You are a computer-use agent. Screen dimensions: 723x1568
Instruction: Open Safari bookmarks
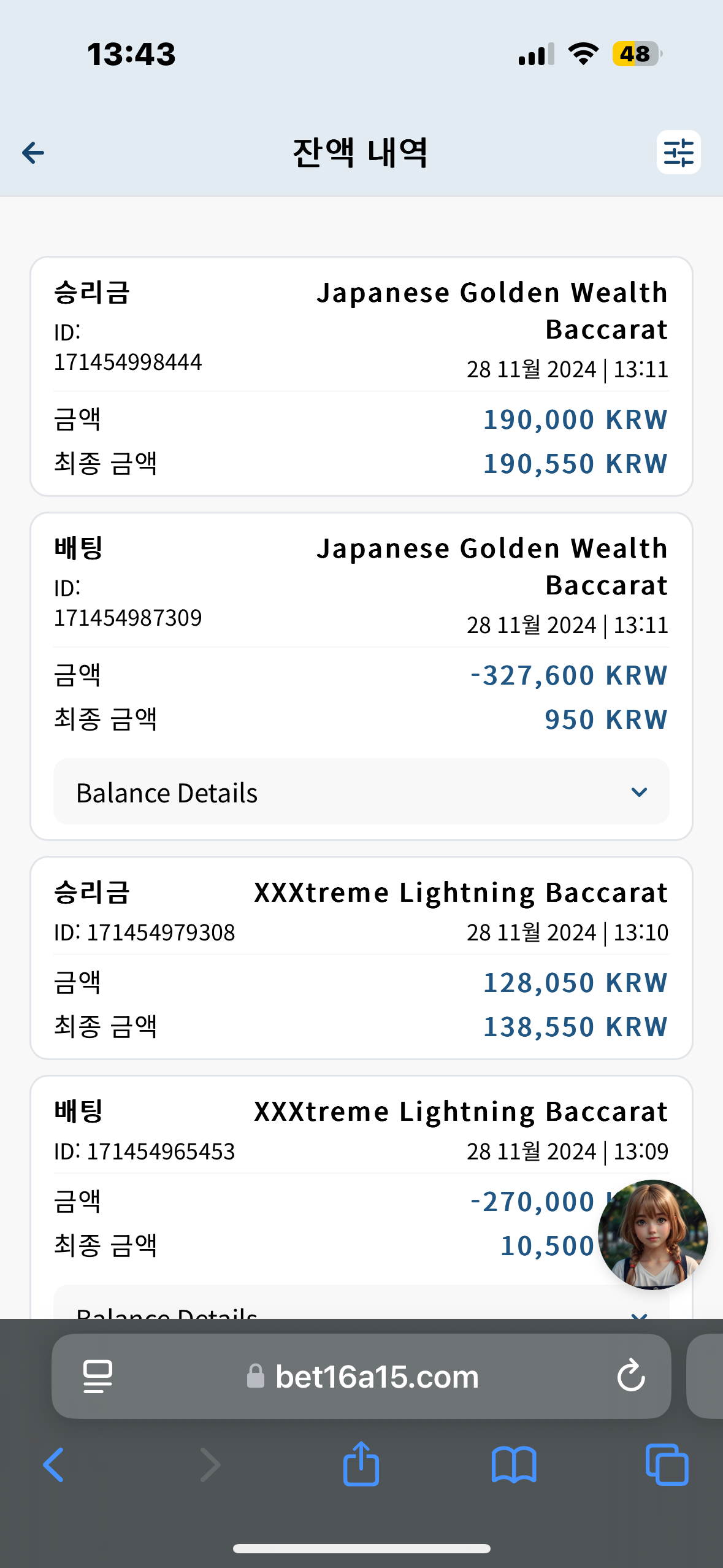pos(514,1465)
